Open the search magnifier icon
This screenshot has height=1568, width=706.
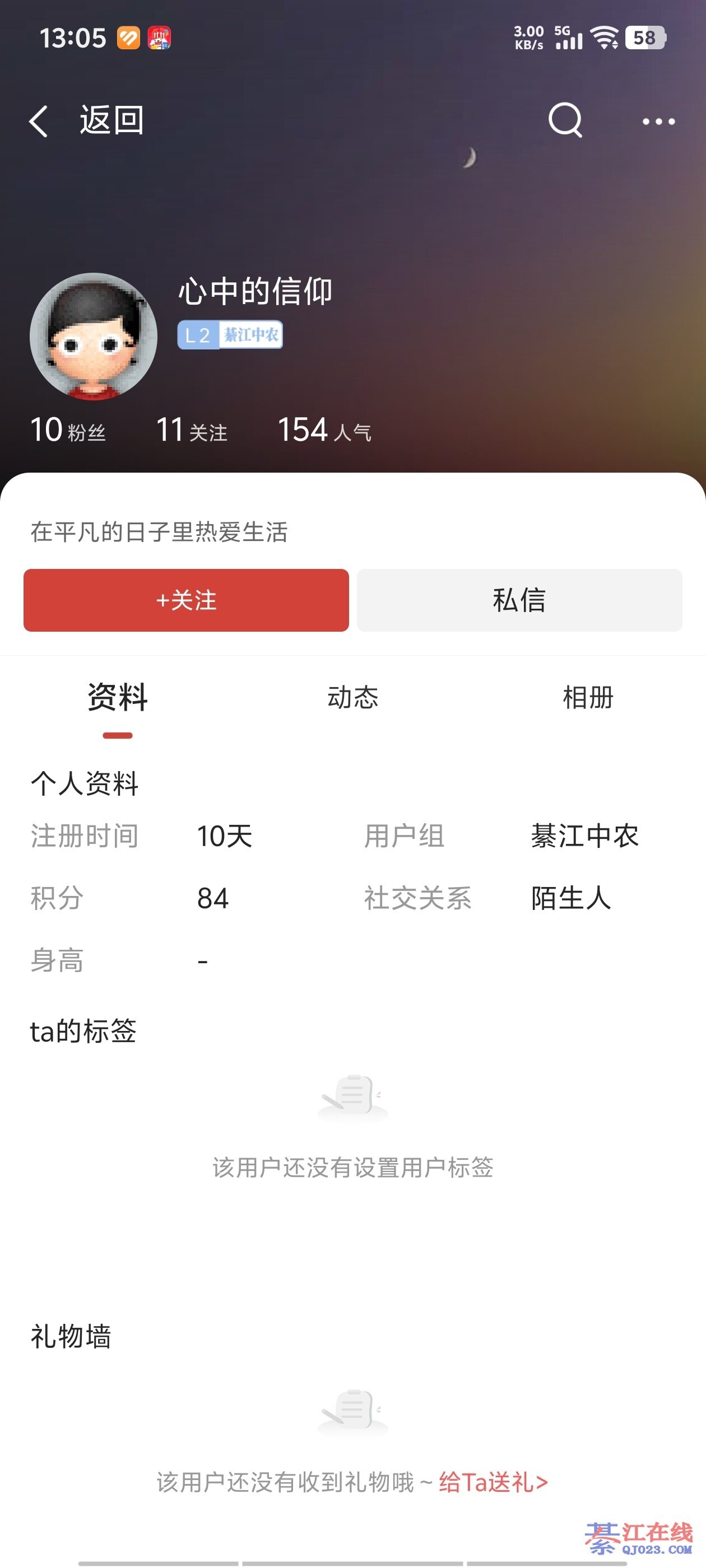(x=565, y=120)
